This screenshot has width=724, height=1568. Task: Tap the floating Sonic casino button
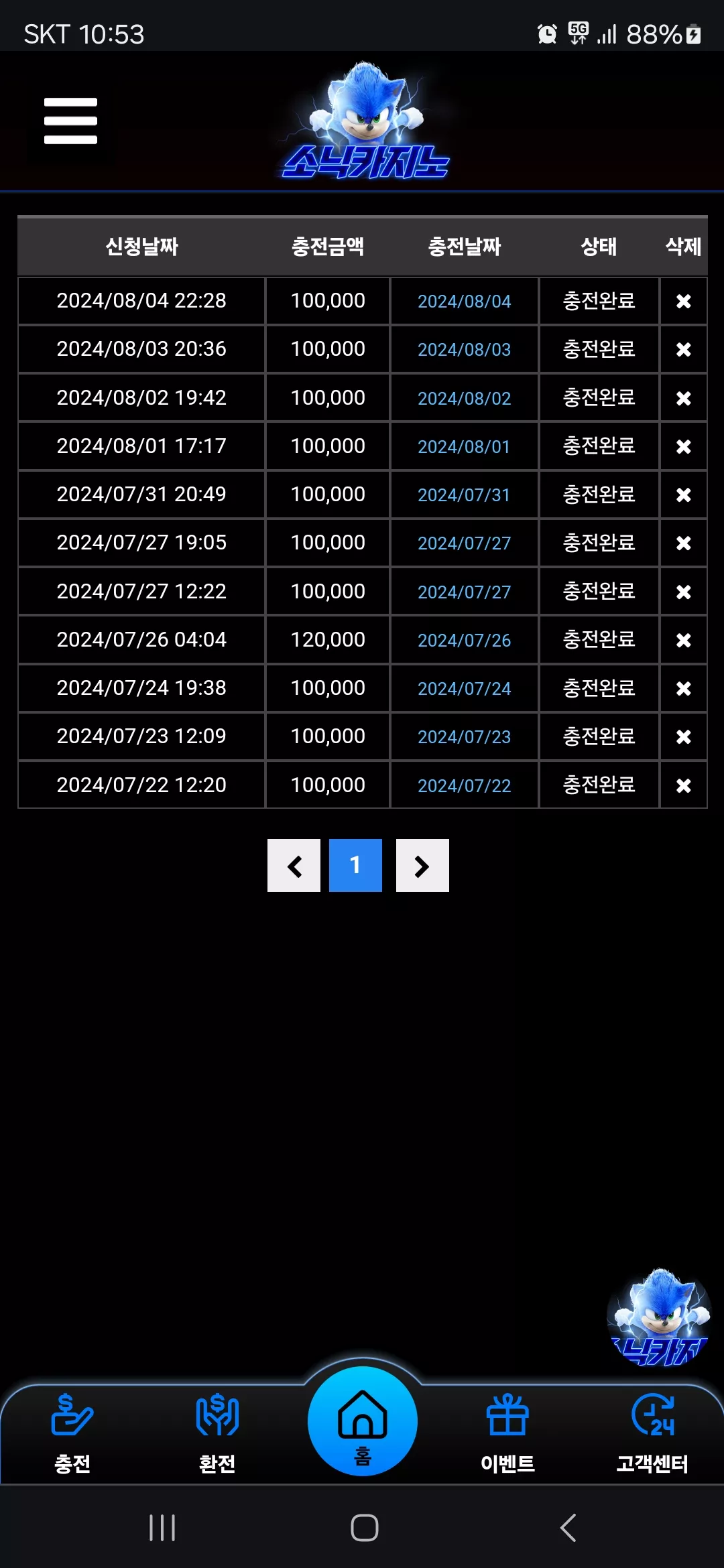pyautogui.click(x=660, y=1317)
